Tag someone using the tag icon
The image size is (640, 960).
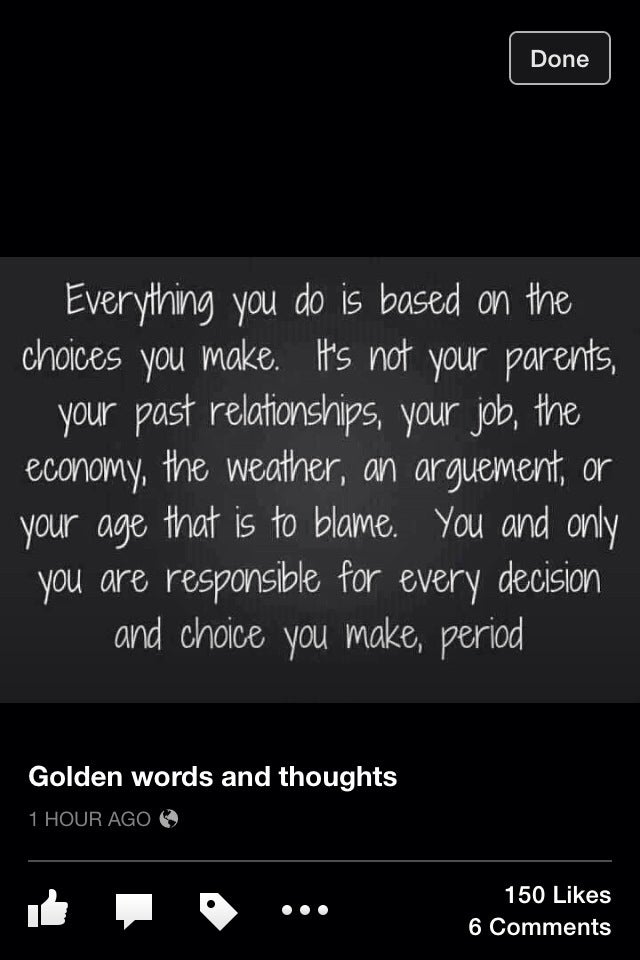(x=218, y=909)
